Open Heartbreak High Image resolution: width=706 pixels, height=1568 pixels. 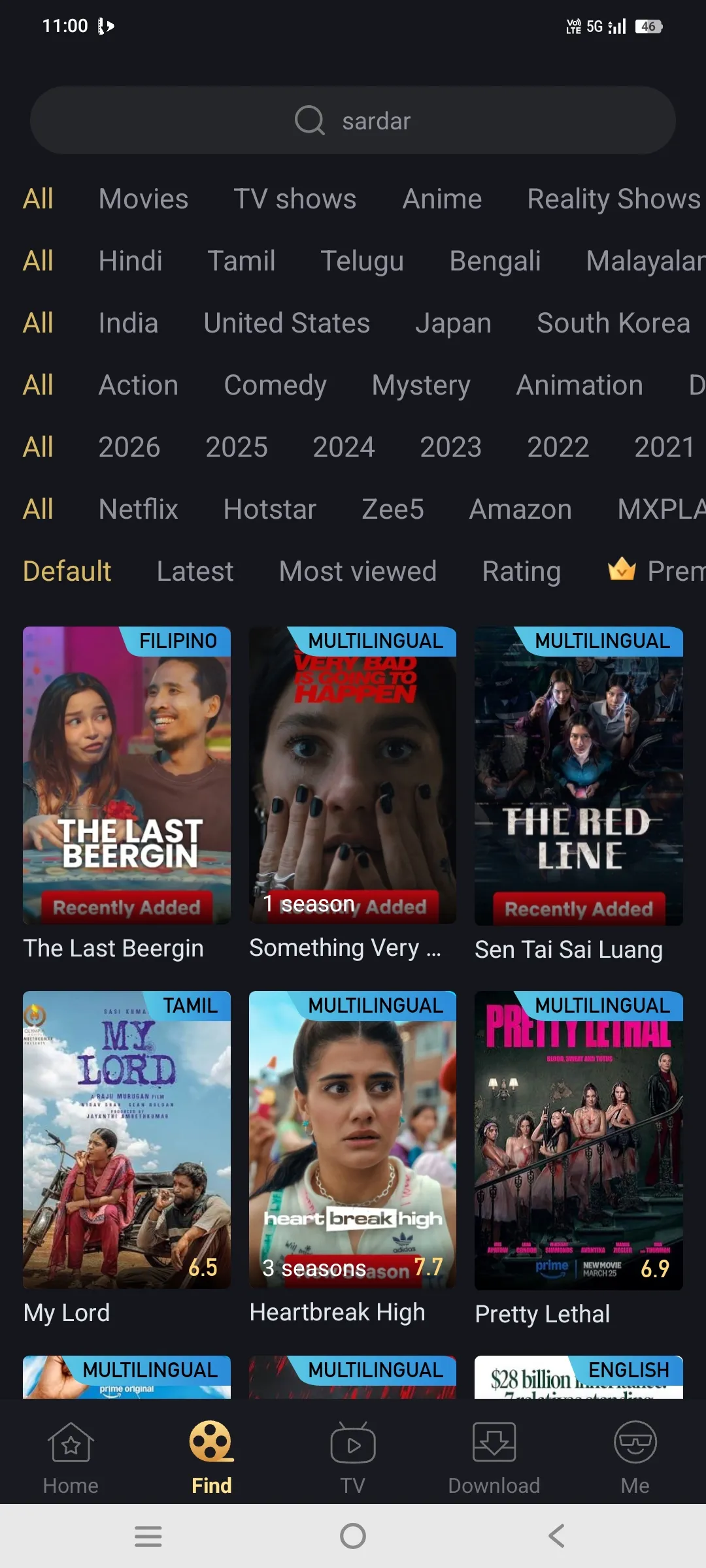coord(352,1139)
